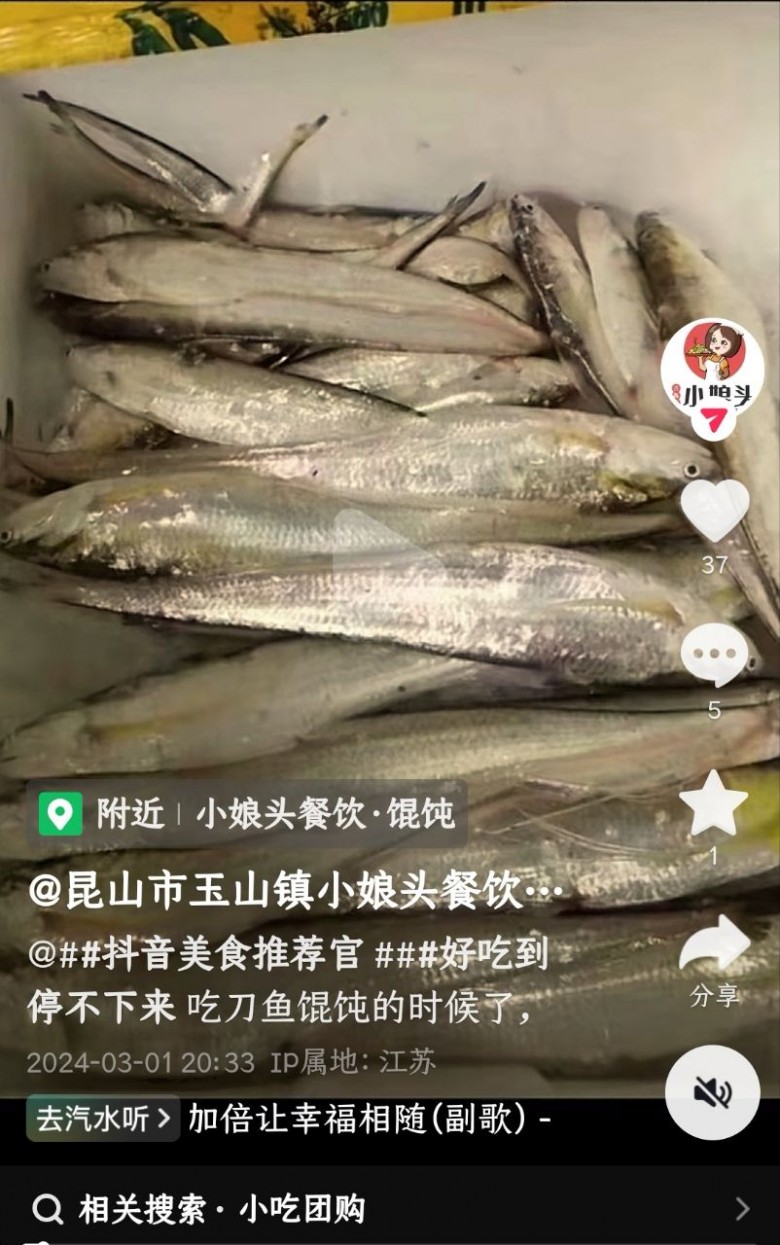This screenshot has height=1245, width=780.
Task: Open the 小娘头餐饮·馄饨 location tag
Action: (x=247, y=814)
